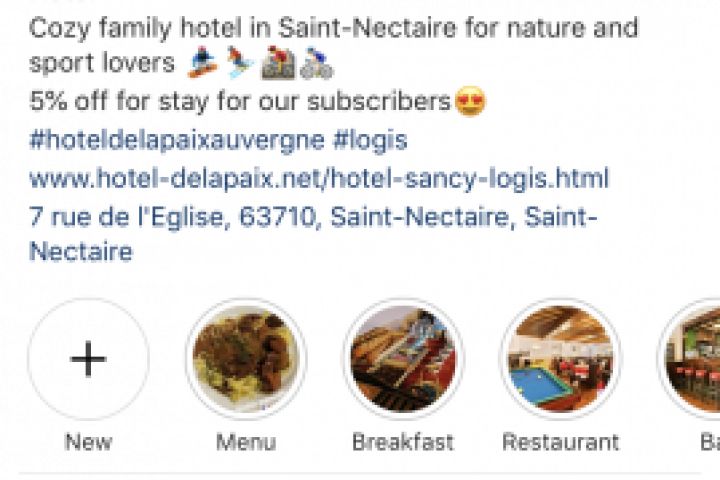Add a New story highlight
Viewport: 720px width, 480px height.
click(x=88, y=359)
